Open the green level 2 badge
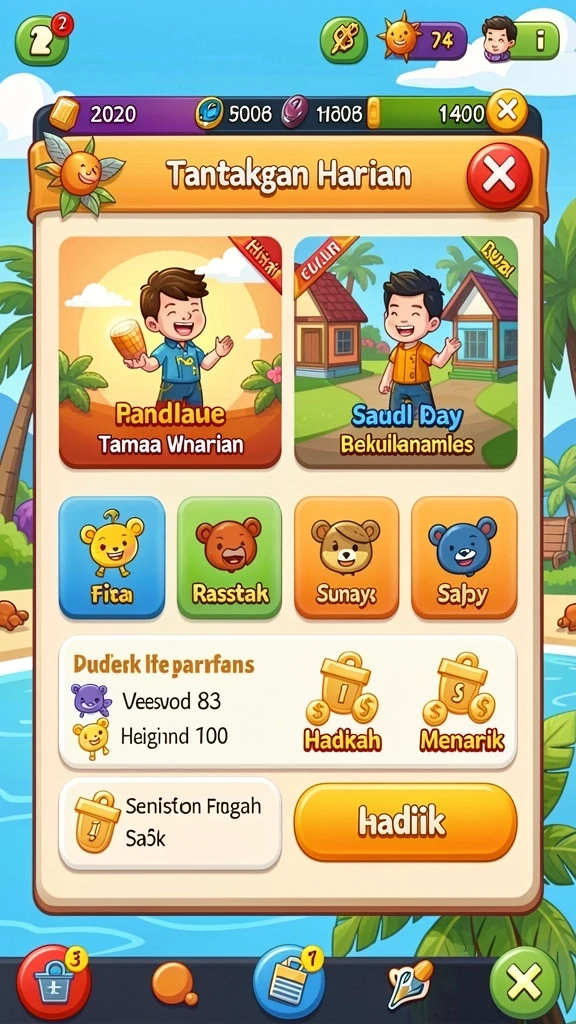This screenshot has height=1024, width=576. pos(43,39)
